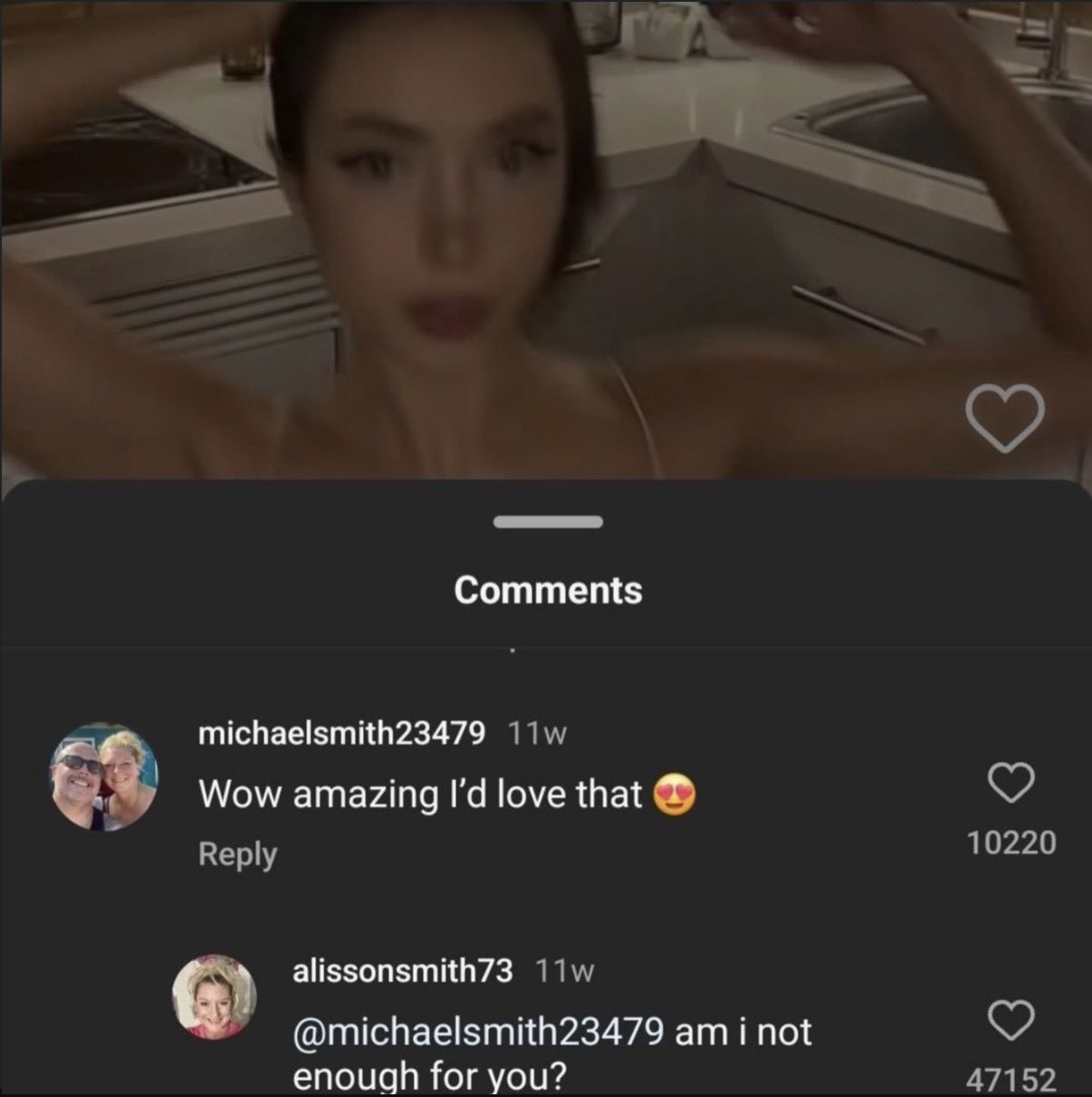Like michaelsmith23479's comment
1092x1097 pixels.
click(x=1011, y=783)
